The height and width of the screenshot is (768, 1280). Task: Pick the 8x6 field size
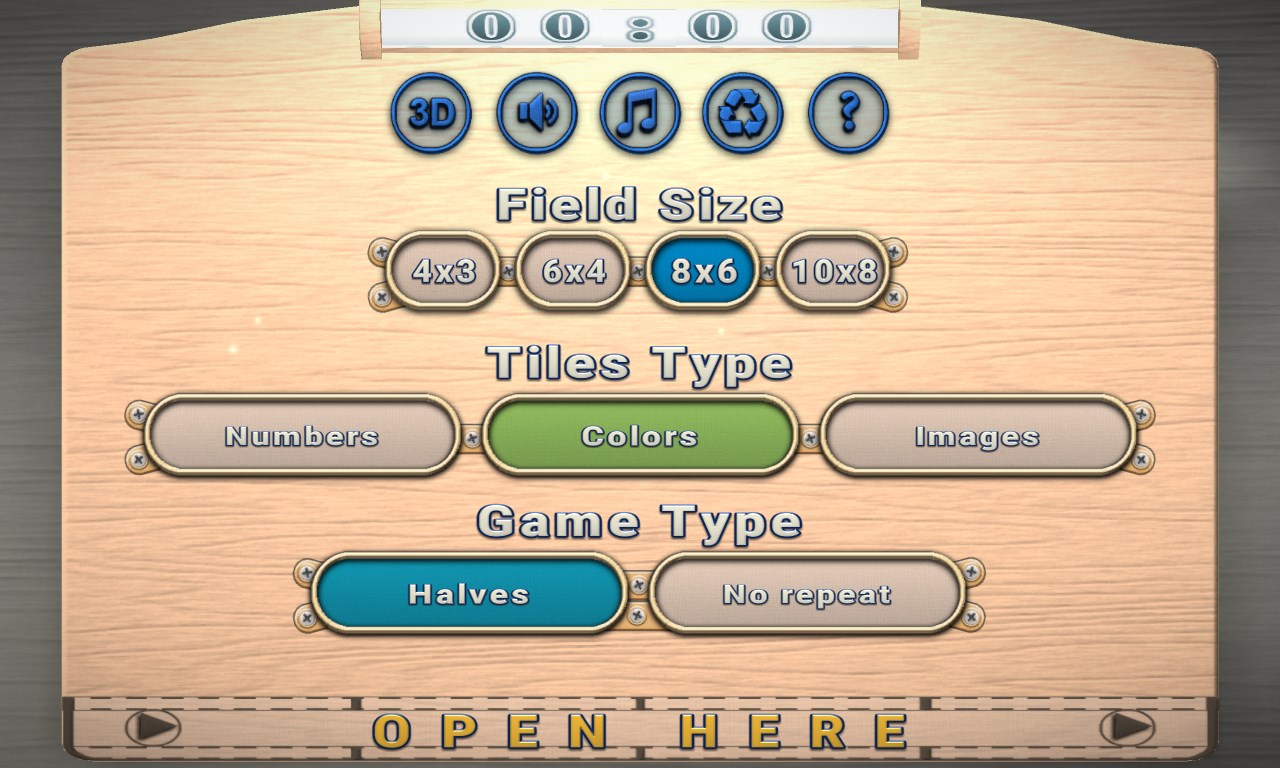coord(703,270)
